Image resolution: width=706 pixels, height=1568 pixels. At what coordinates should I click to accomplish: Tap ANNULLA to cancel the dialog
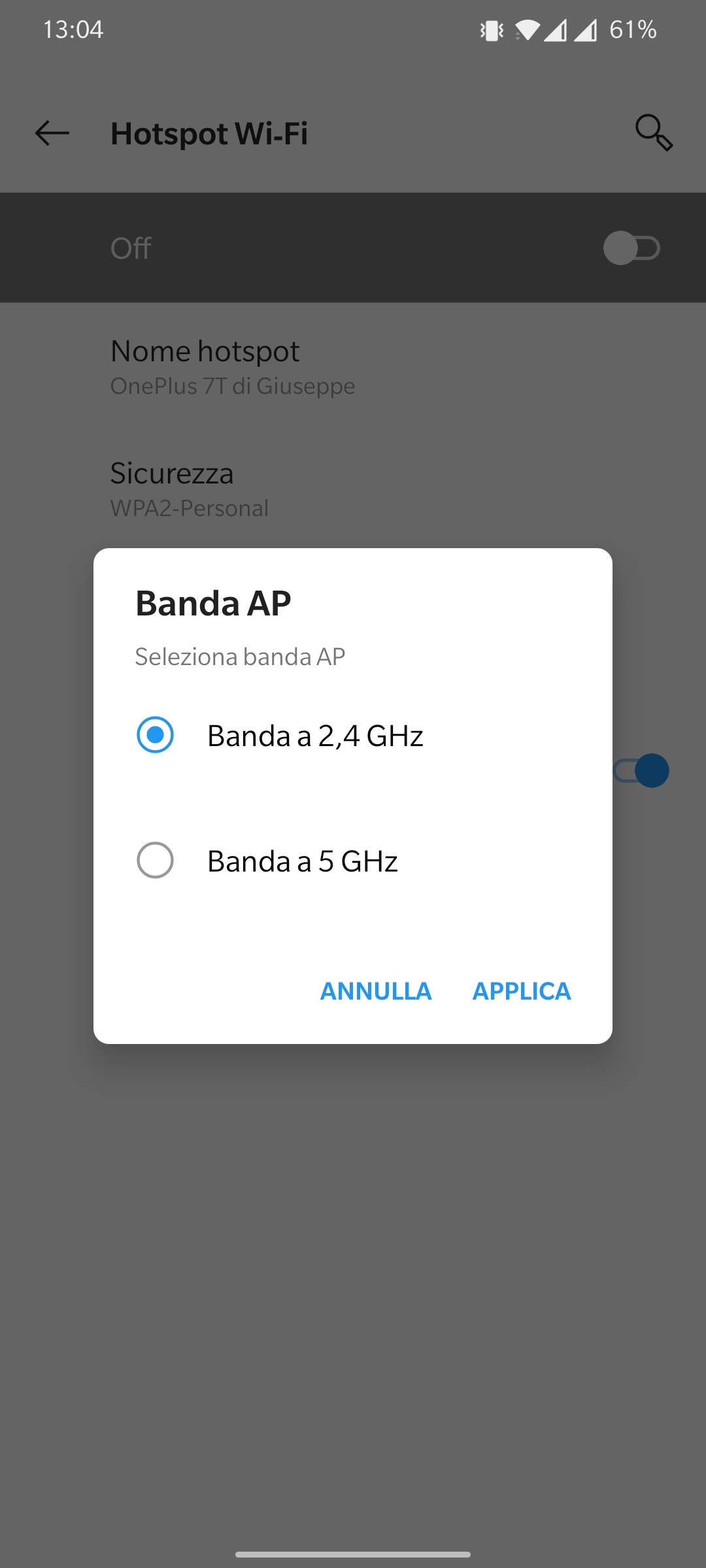(x=376, y=991)
